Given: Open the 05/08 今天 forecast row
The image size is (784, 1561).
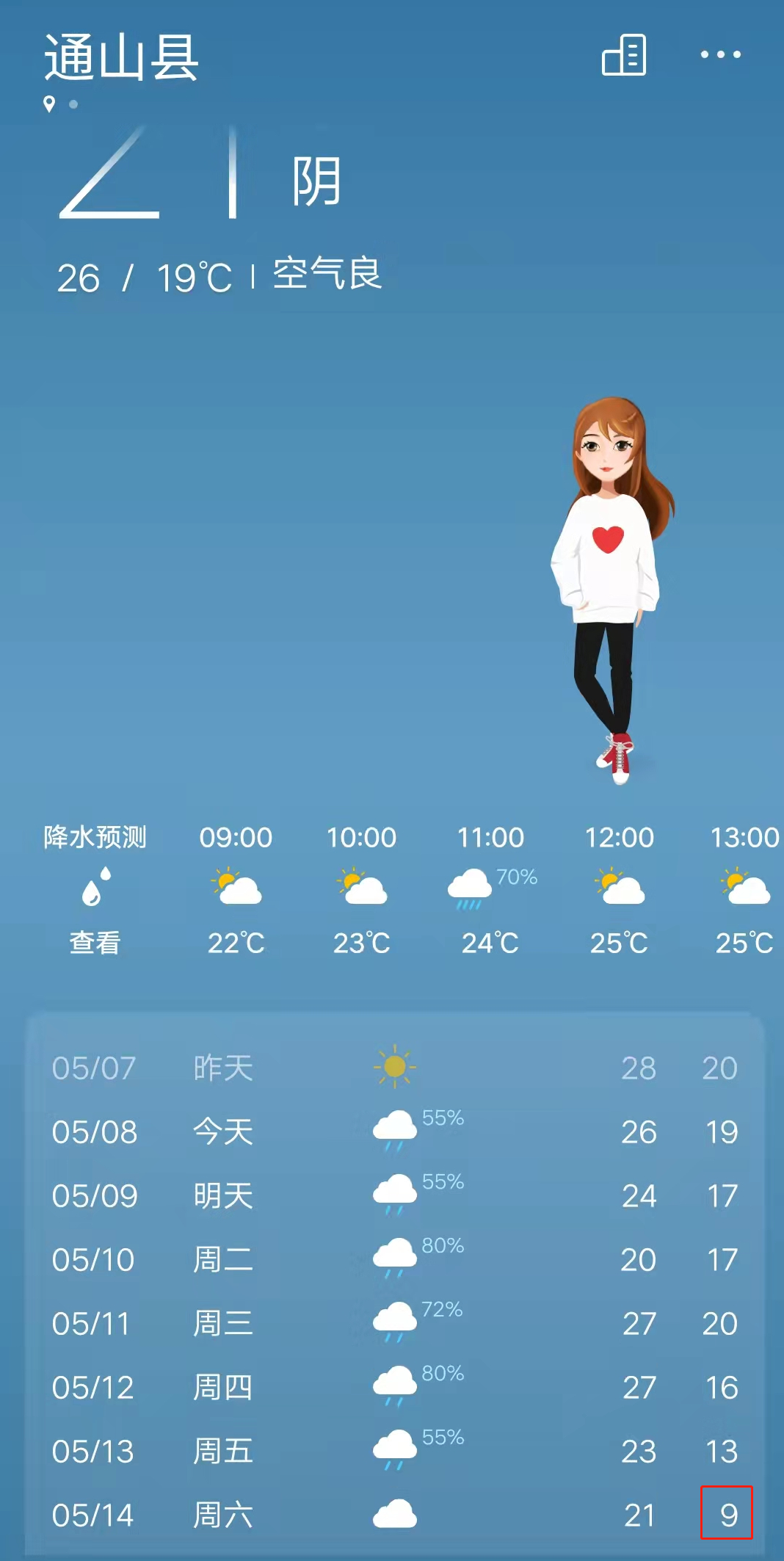Looking at the screenshot, I should (x=394, y=1131).
